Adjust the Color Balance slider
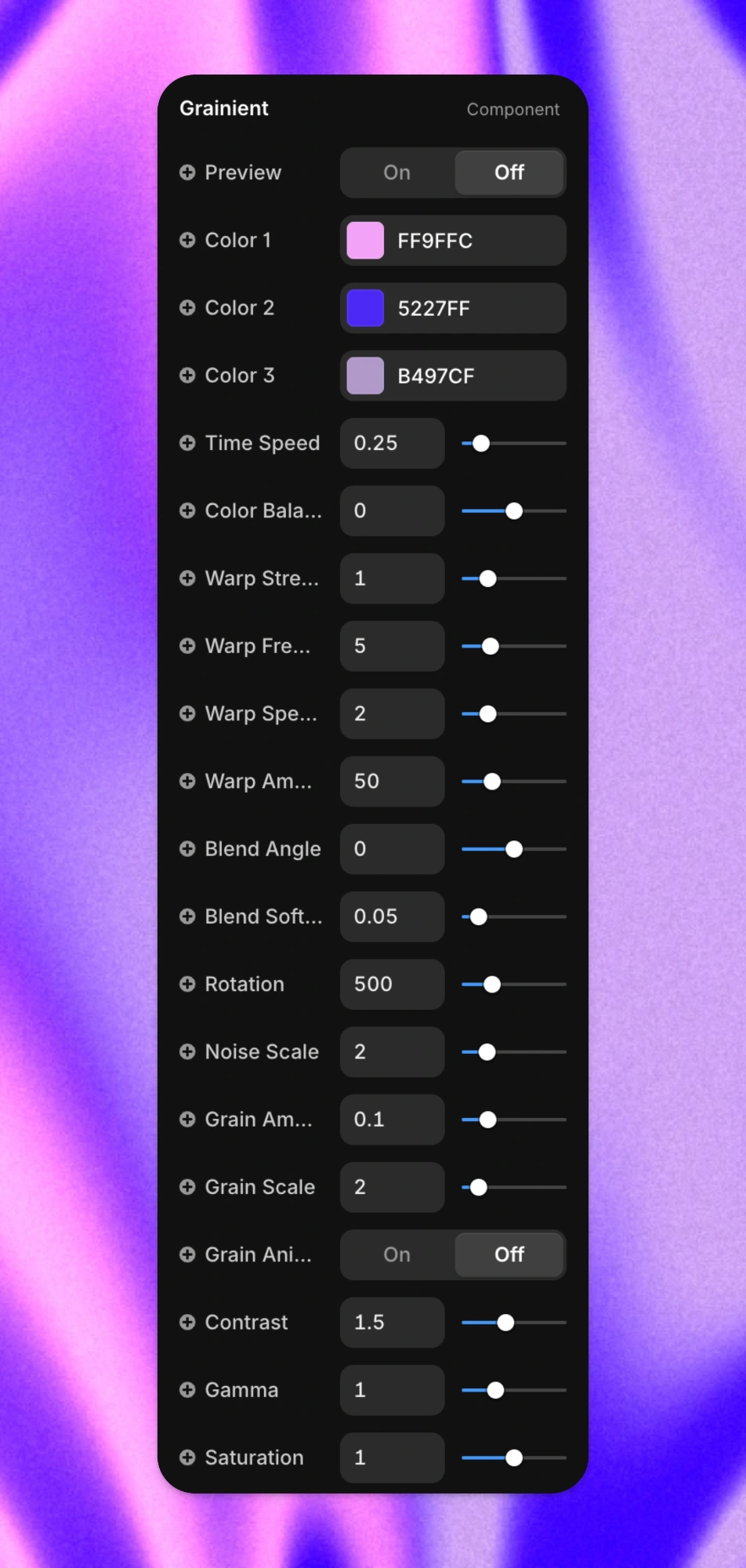This screenshot has width=746, height=1568. tap(514, 511)
